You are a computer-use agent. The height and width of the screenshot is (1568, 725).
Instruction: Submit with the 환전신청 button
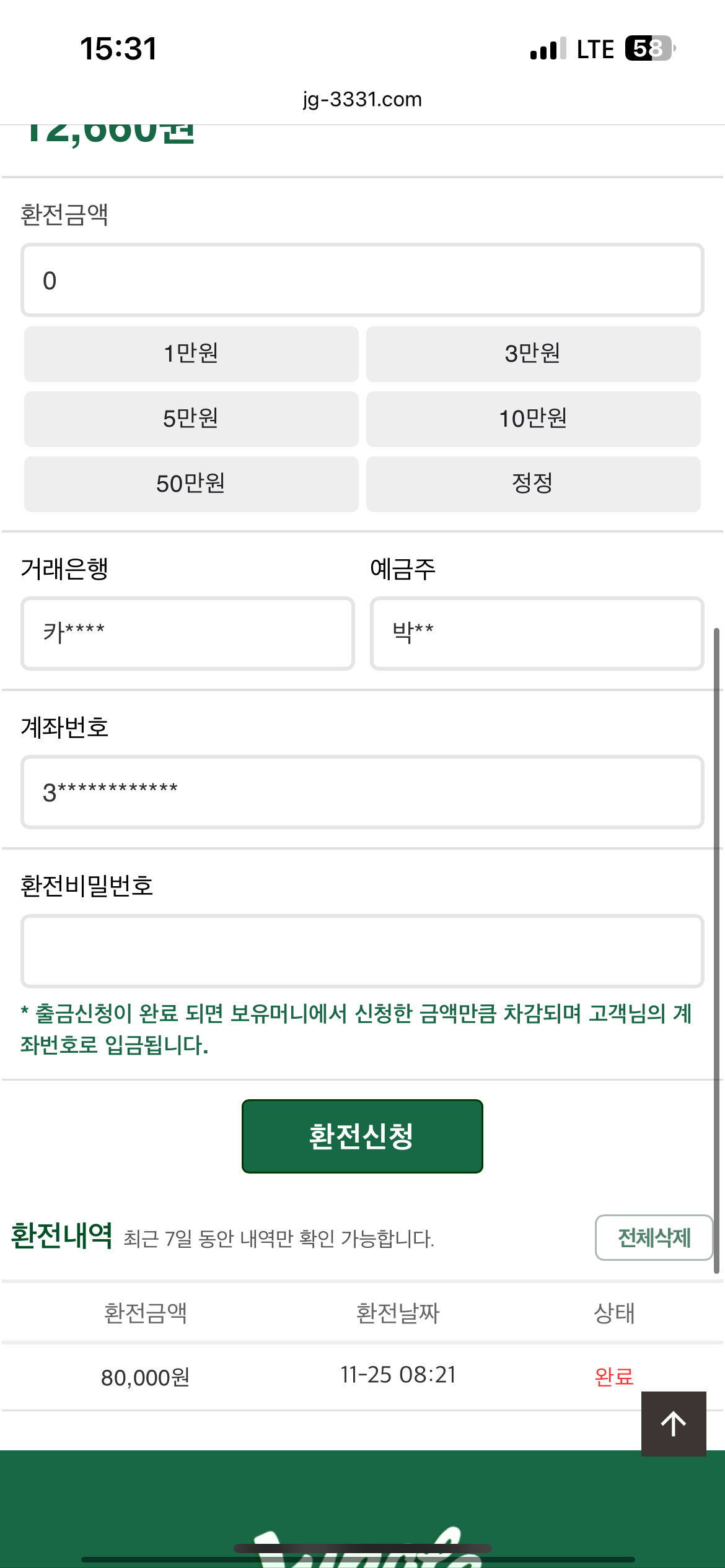pos(362,1136)
